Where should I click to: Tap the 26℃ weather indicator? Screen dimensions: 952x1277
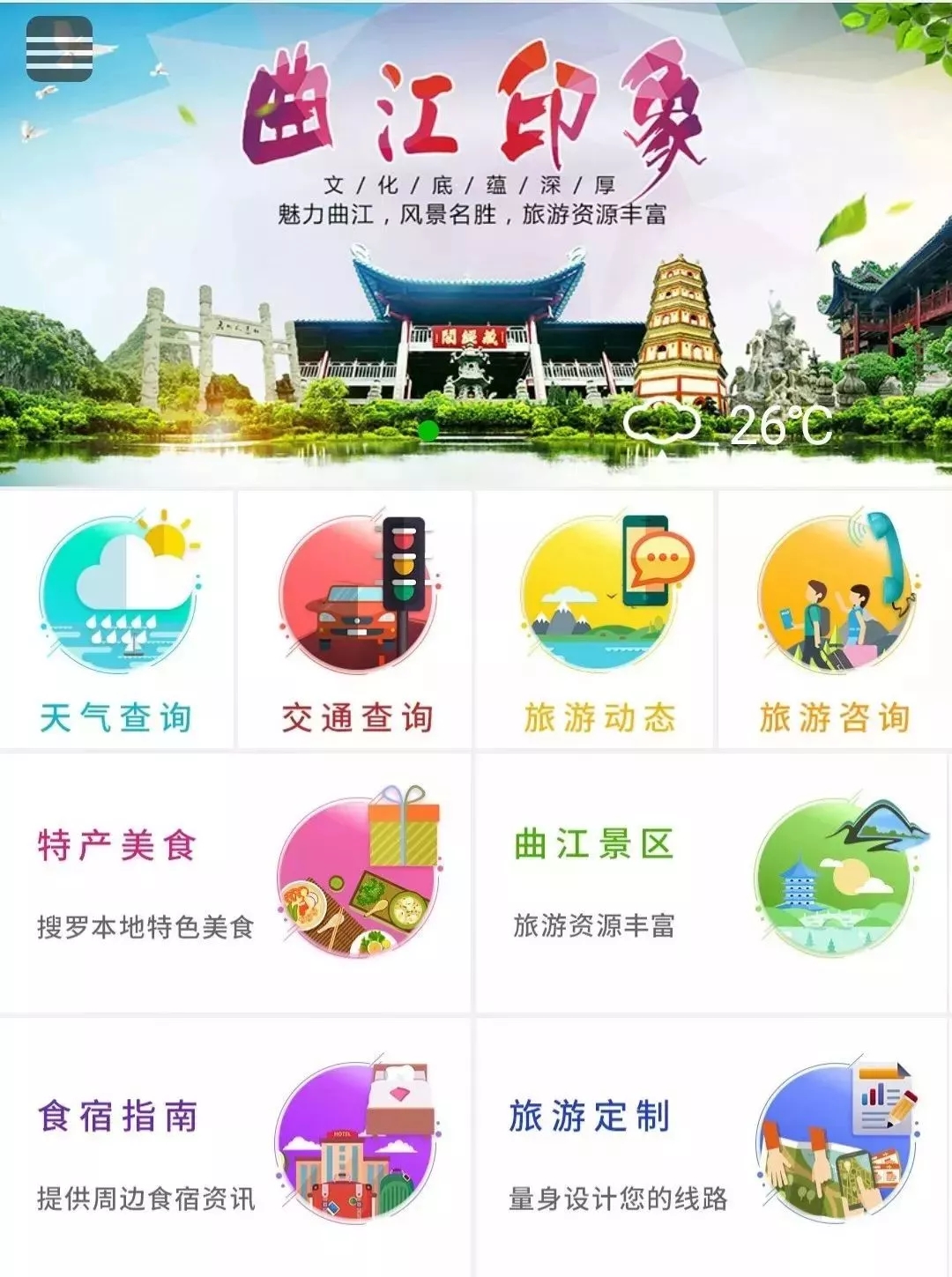click(x=730, y=425)
